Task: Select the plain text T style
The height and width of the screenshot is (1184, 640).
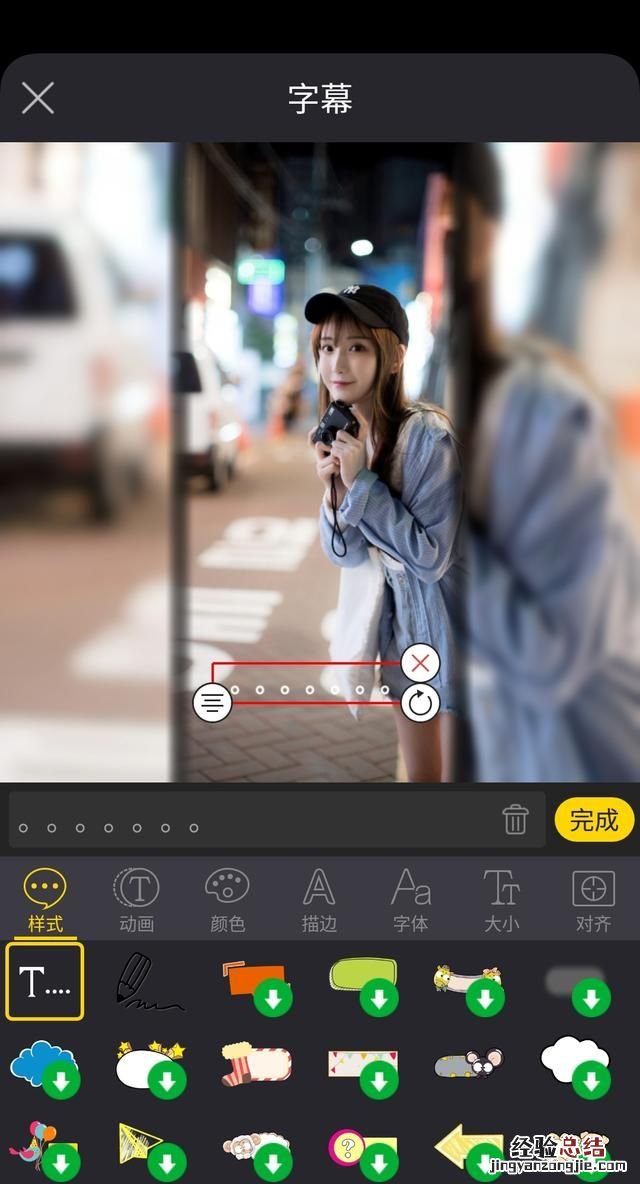Action: point(45,982)
